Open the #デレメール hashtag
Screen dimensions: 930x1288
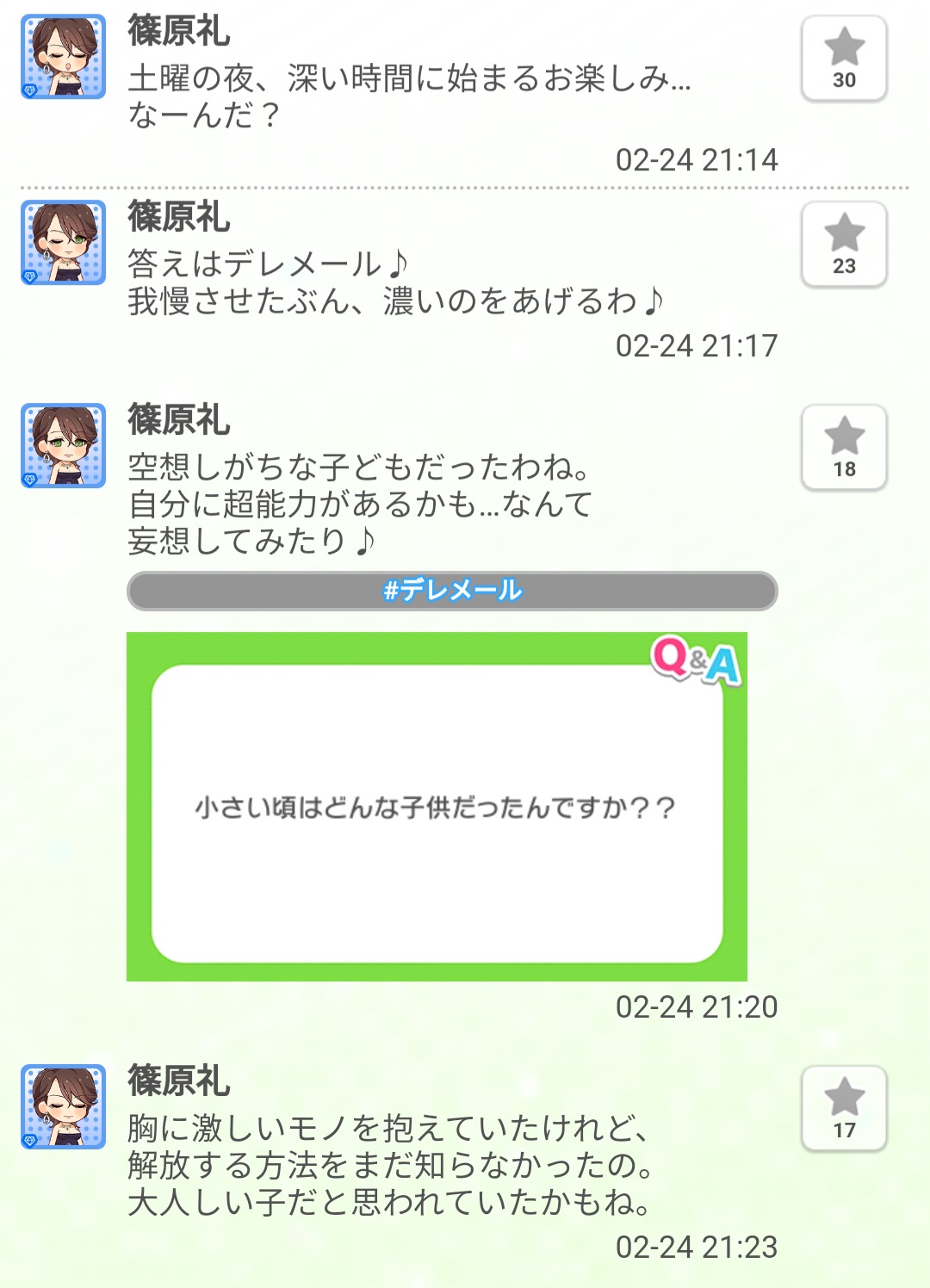click(x=452, y=591)
